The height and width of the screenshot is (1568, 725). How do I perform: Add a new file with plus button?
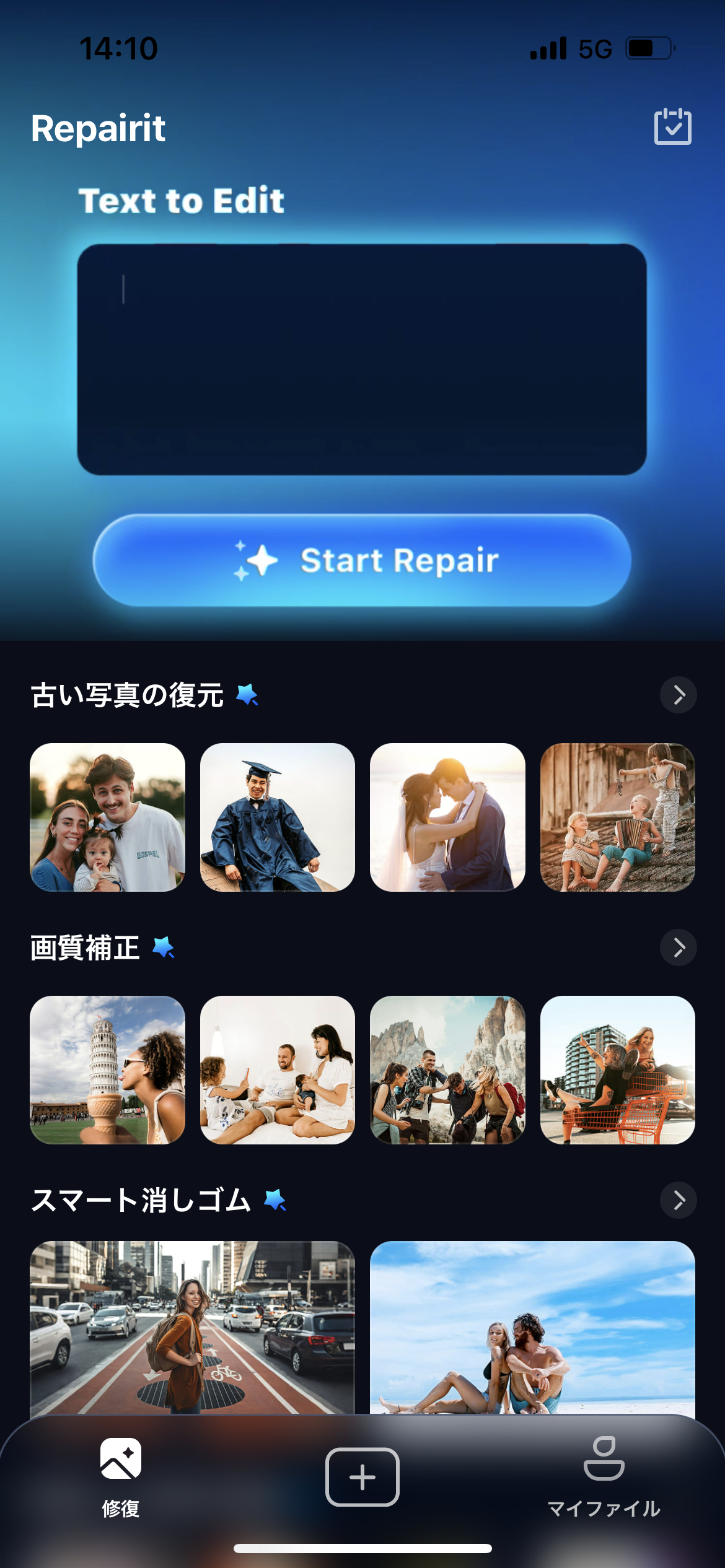362,1477
